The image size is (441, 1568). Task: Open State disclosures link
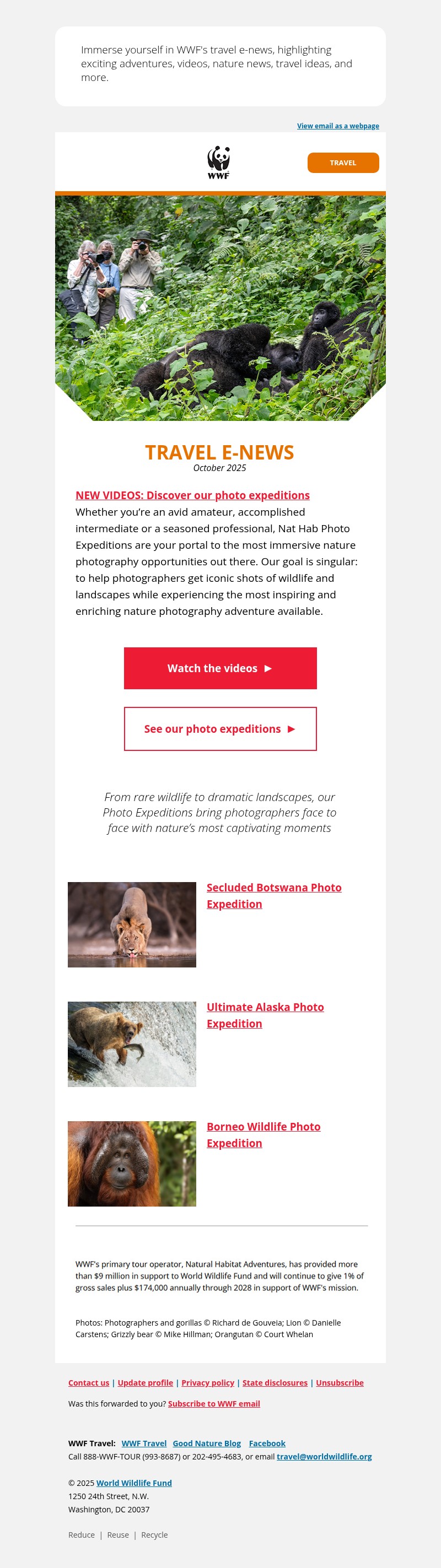275,1382
